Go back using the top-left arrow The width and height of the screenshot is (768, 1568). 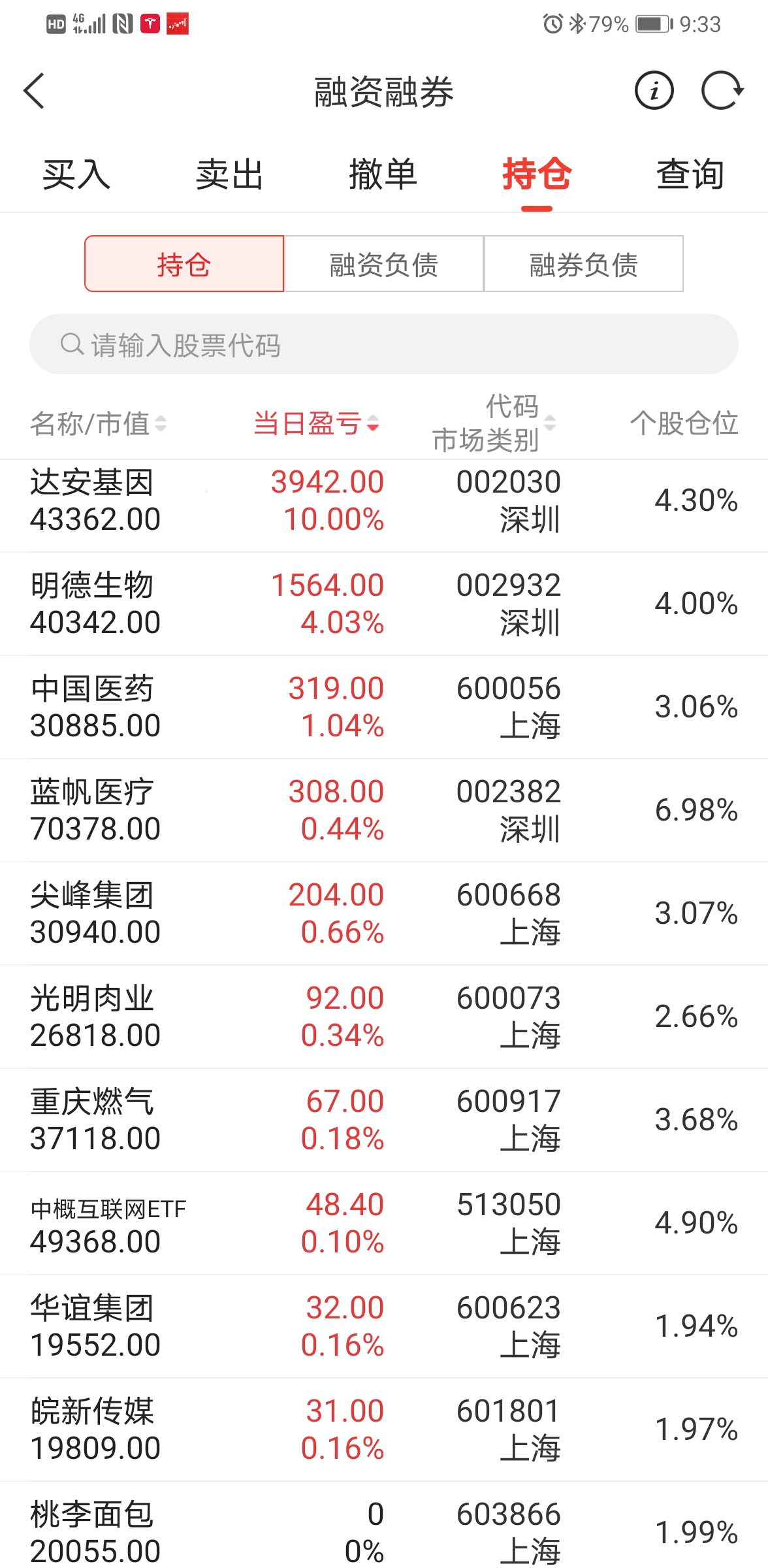pos(34,91)
